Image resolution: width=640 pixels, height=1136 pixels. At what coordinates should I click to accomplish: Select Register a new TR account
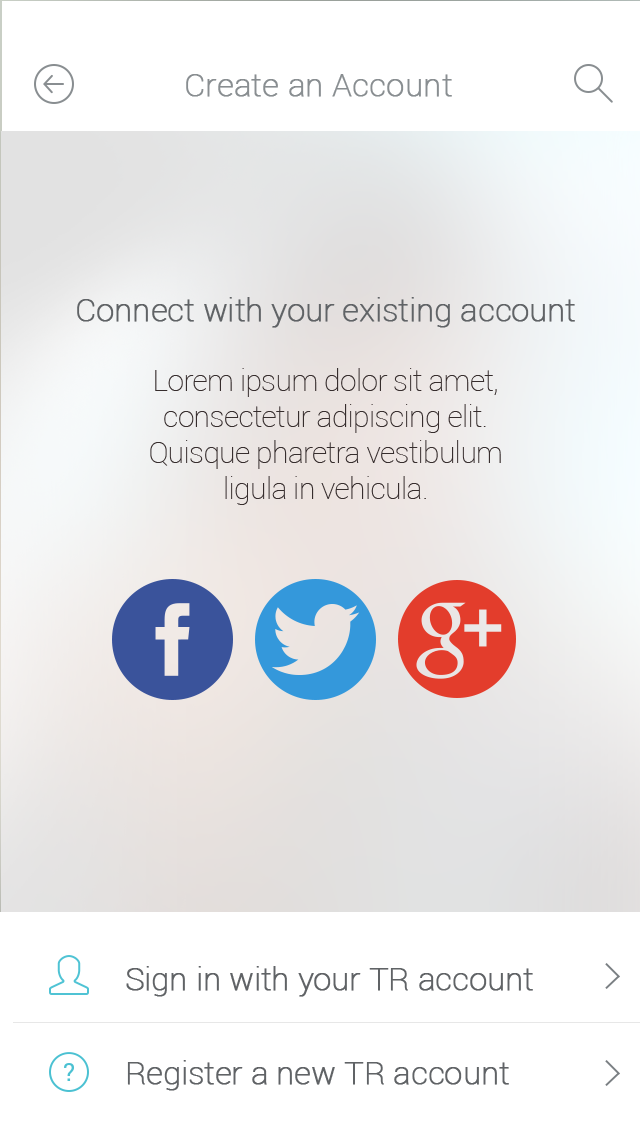coord(320,1073)
